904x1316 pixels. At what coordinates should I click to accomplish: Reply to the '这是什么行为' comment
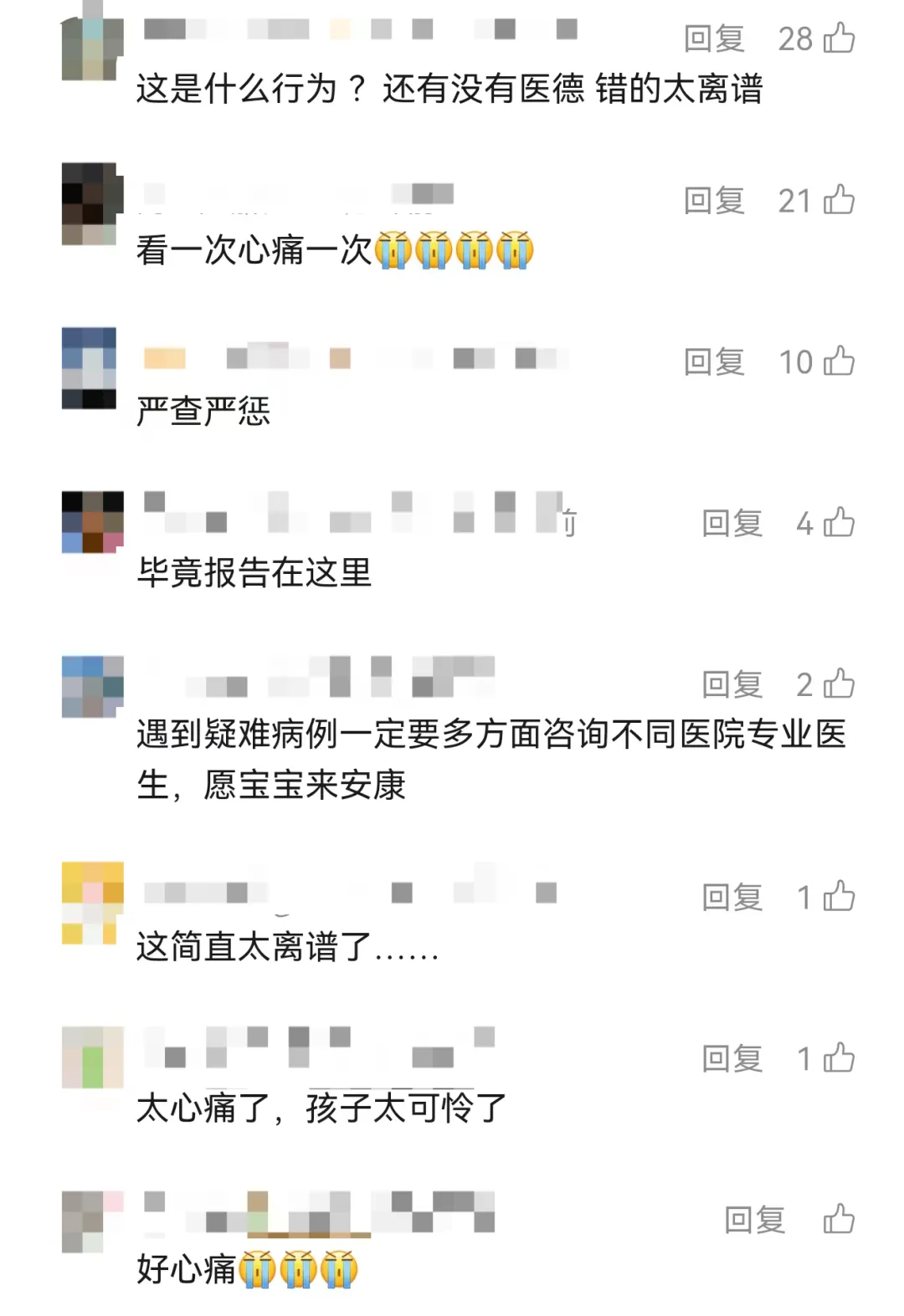[716, 38]
